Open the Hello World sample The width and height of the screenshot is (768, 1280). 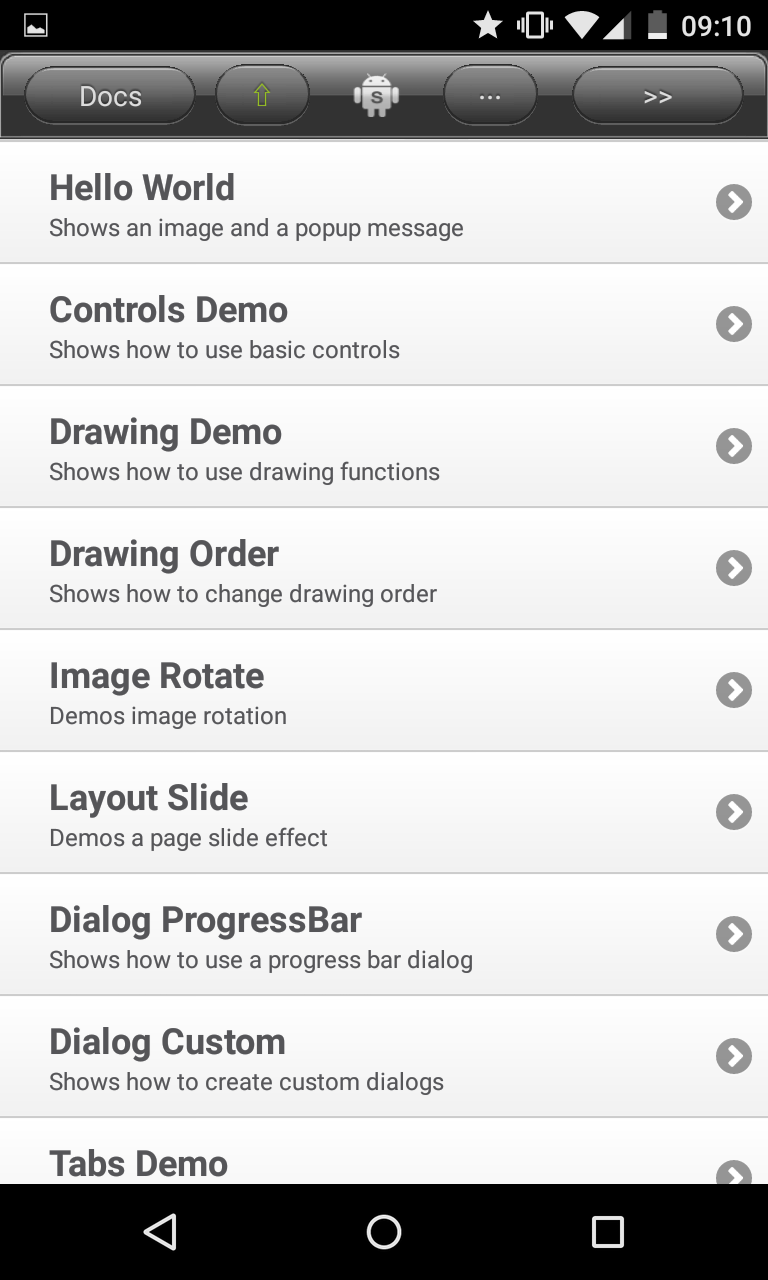pyautogui.click(x=384, y=203)
